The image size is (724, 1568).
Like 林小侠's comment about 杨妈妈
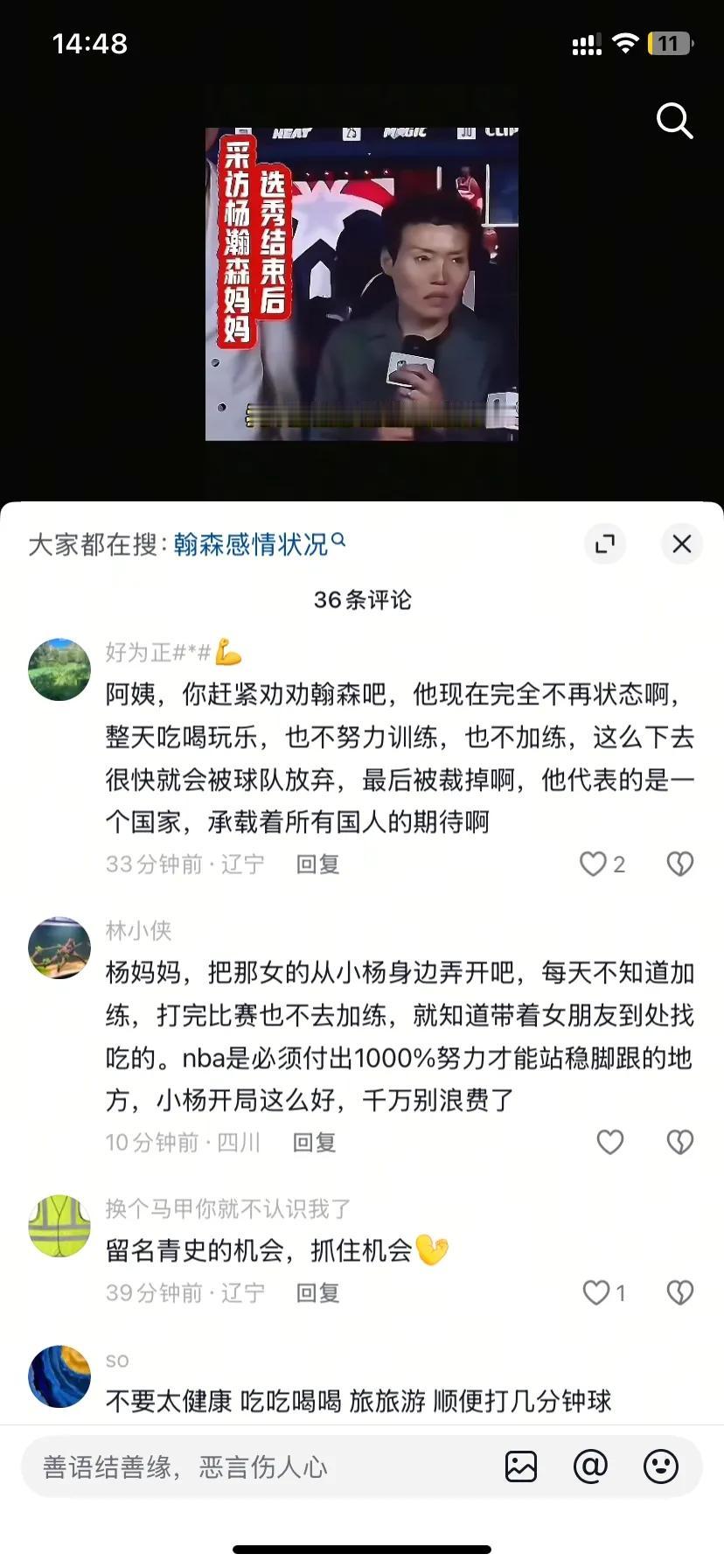[x=609, y=1141]
